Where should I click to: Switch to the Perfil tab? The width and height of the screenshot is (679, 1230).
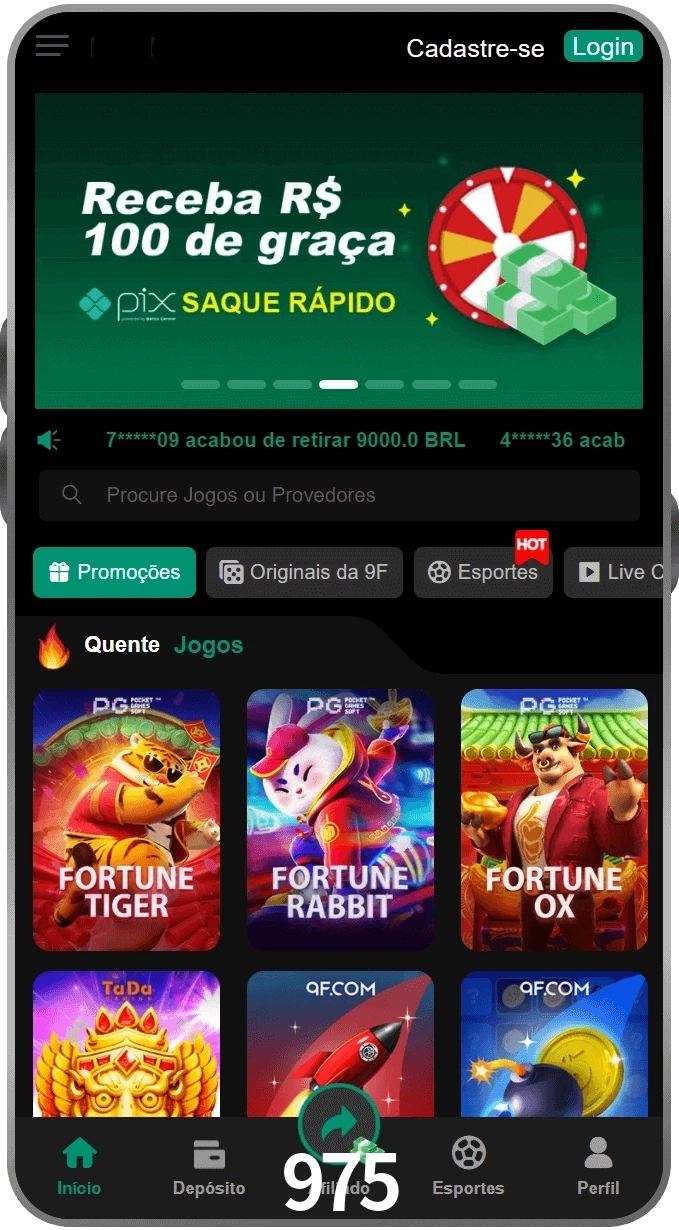(x=598, y=1167)
